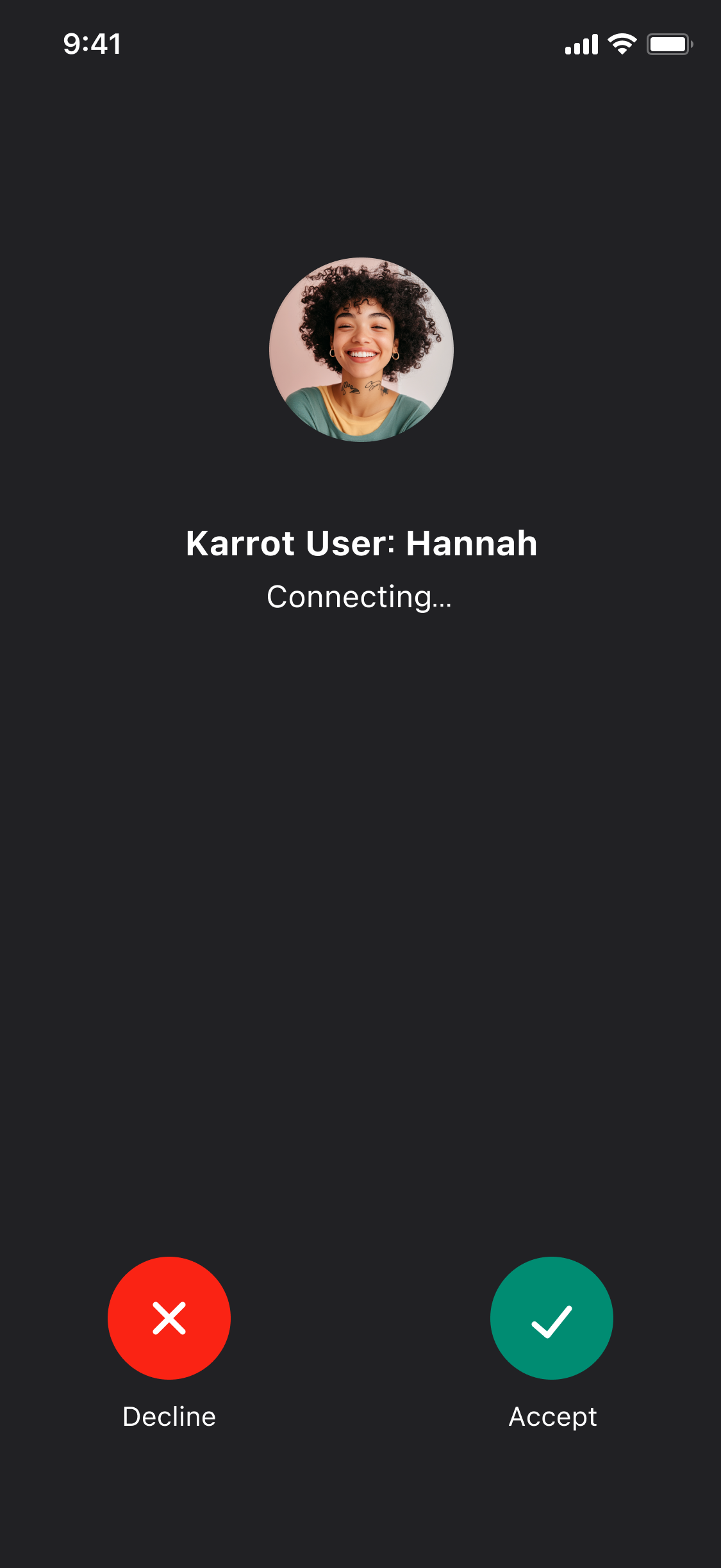Decline the call from Hannah
Viewport: 721px width, 1568px height.
pos(169,1318)
